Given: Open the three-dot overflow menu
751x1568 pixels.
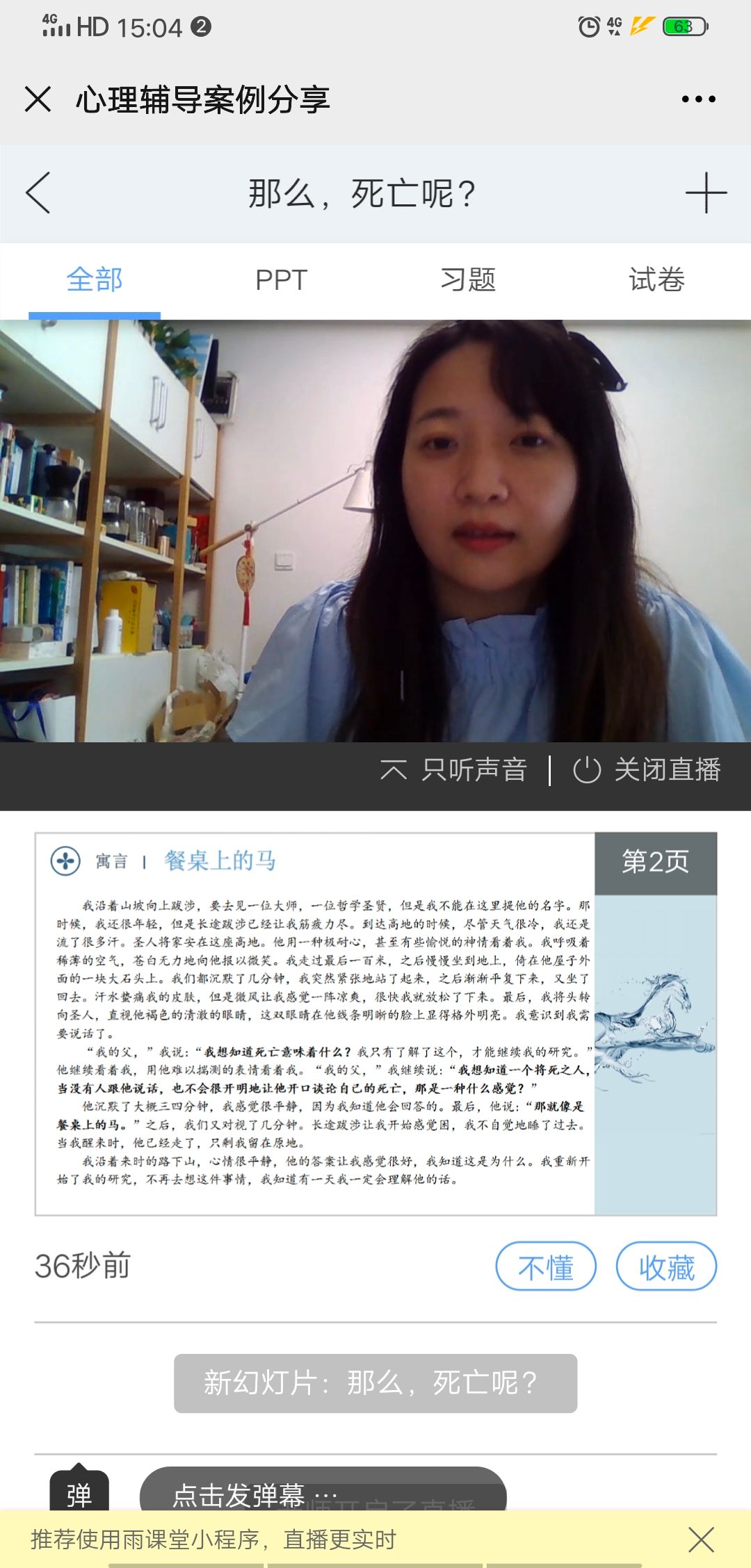Looking at the screenshot, I should coord(698,99).
